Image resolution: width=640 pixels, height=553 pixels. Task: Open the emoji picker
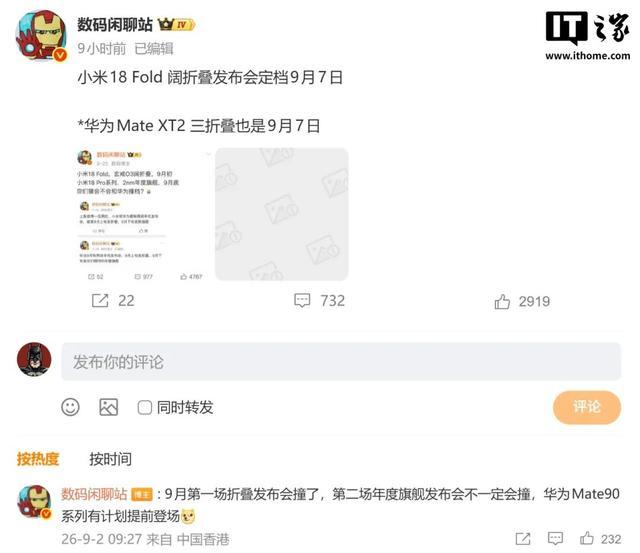click(70, 407)
